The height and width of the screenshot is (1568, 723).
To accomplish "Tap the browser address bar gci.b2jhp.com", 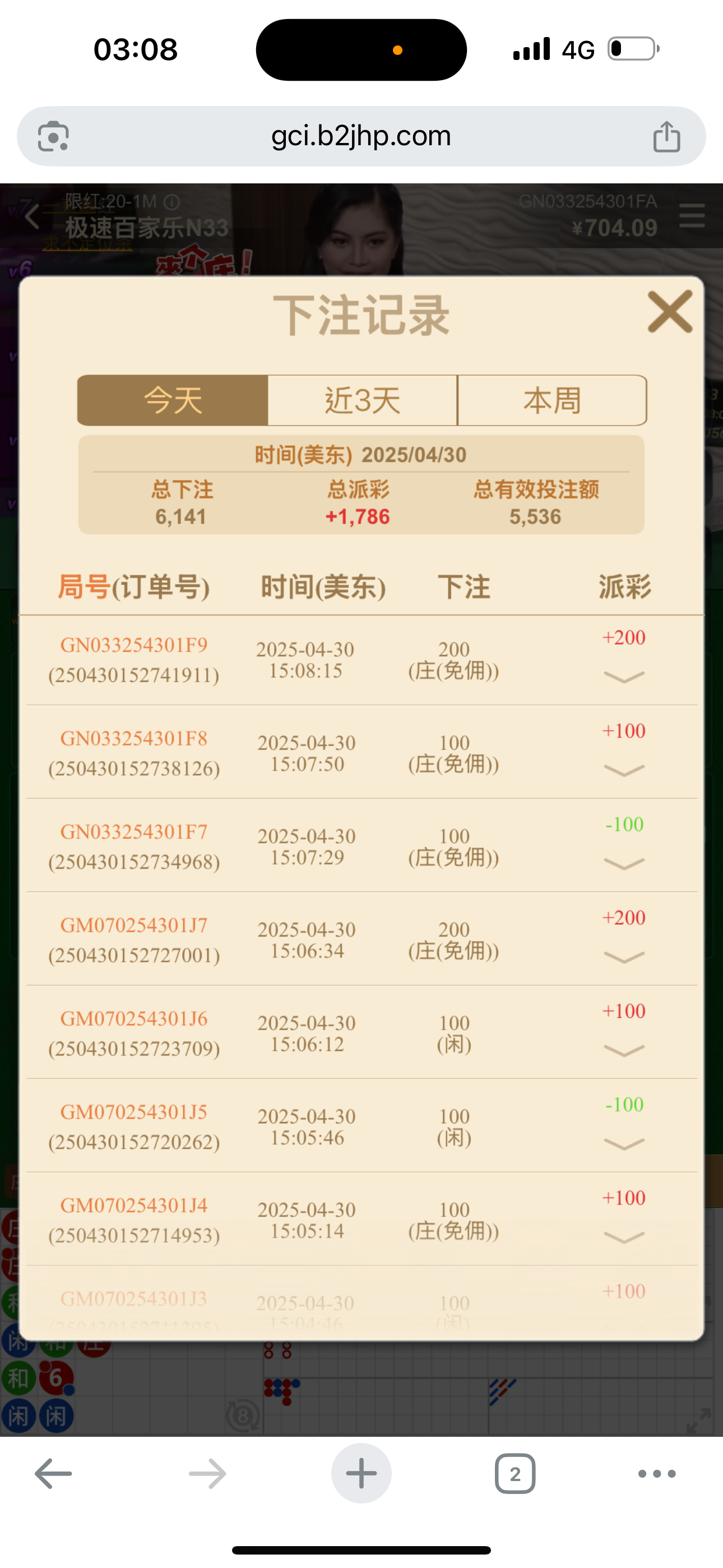I will (361, 136).
